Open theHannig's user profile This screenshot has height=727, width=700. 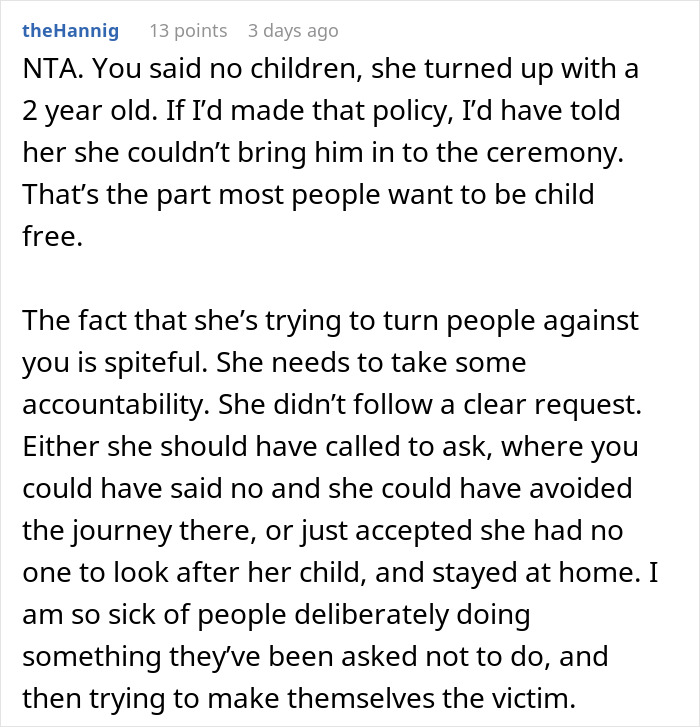[70, 31]
